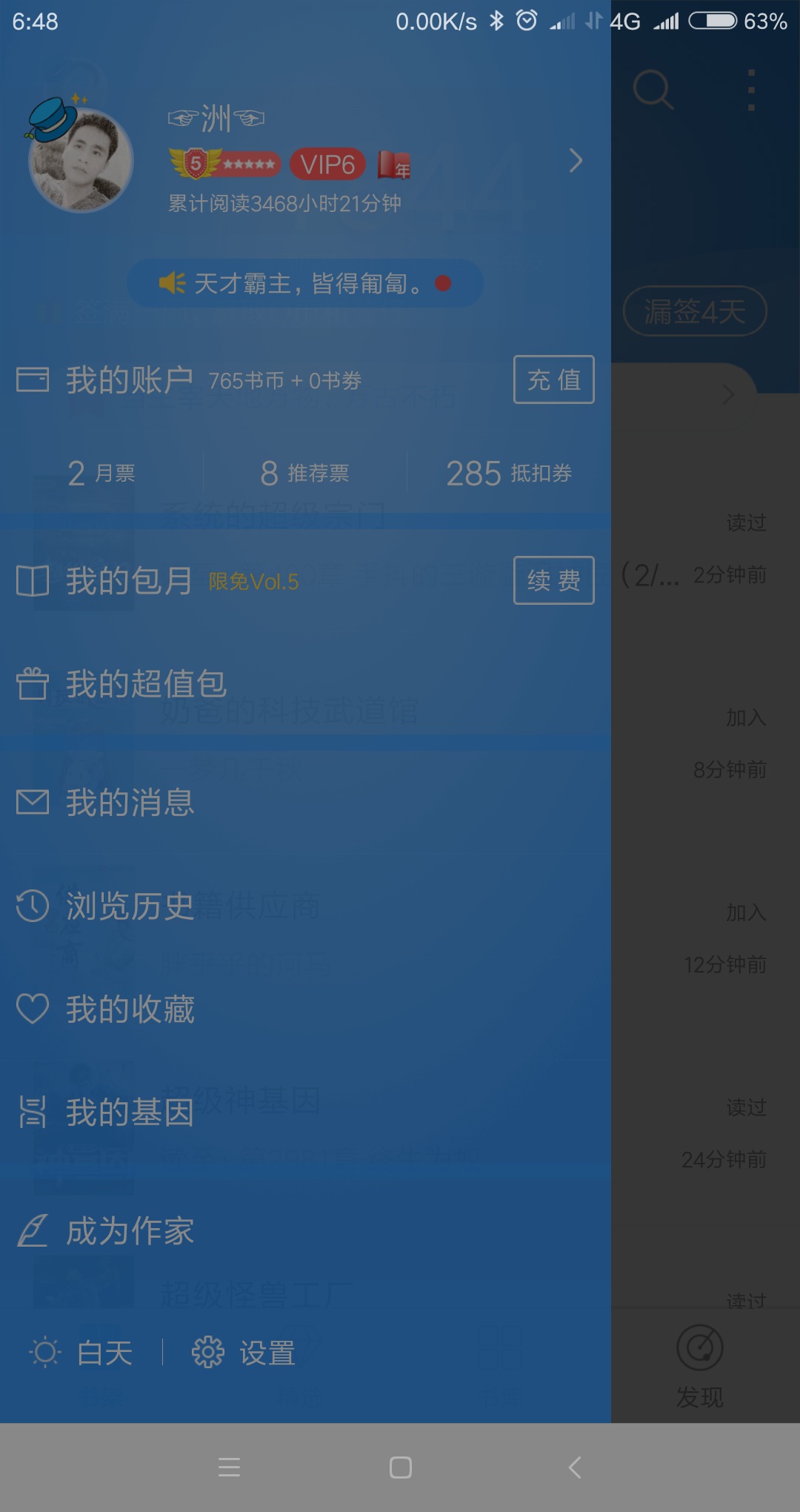
Task: Tap the 续费 renew button
Action: (554, 580)
